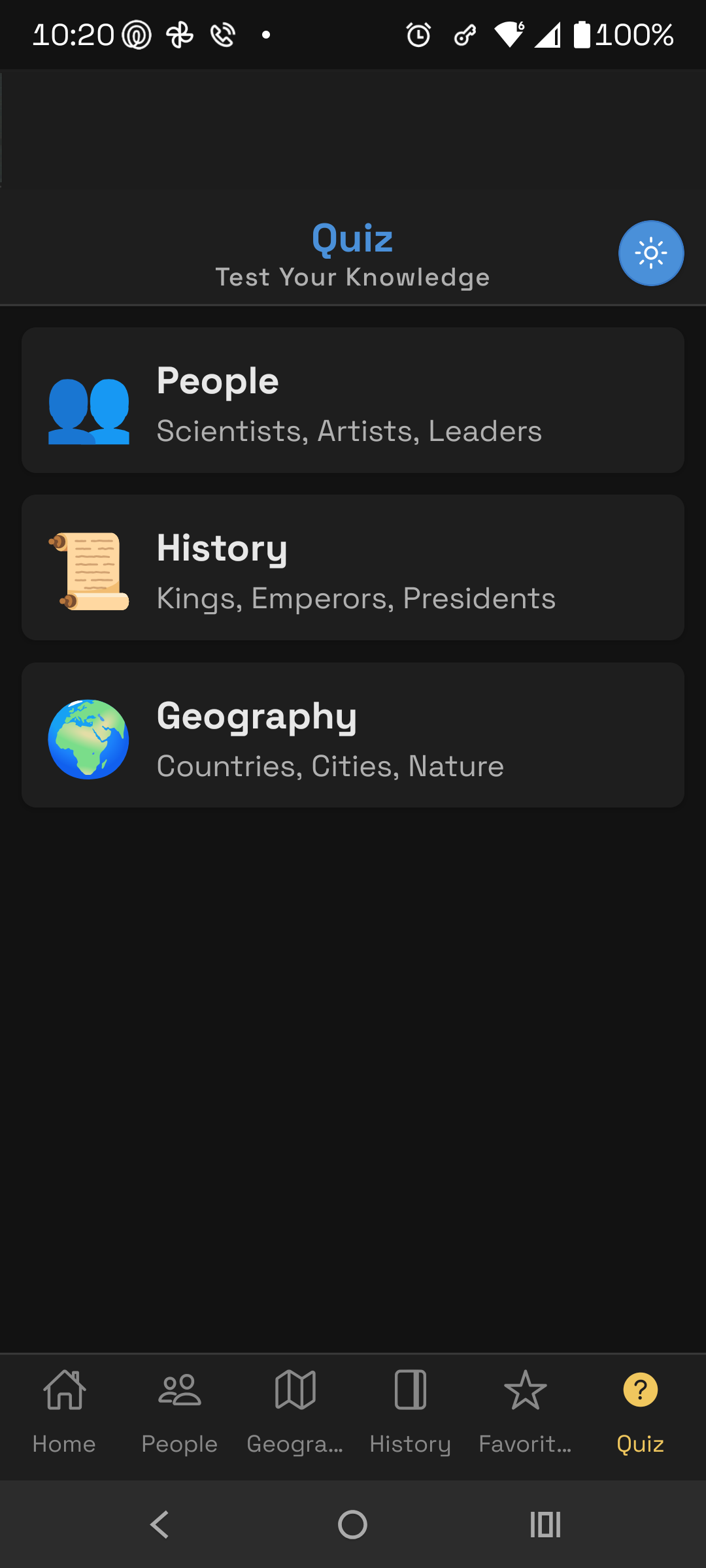This screenshot has height=1568, width=706.
Task: Click the History scroll icon
Action: [x=89, y=571]
